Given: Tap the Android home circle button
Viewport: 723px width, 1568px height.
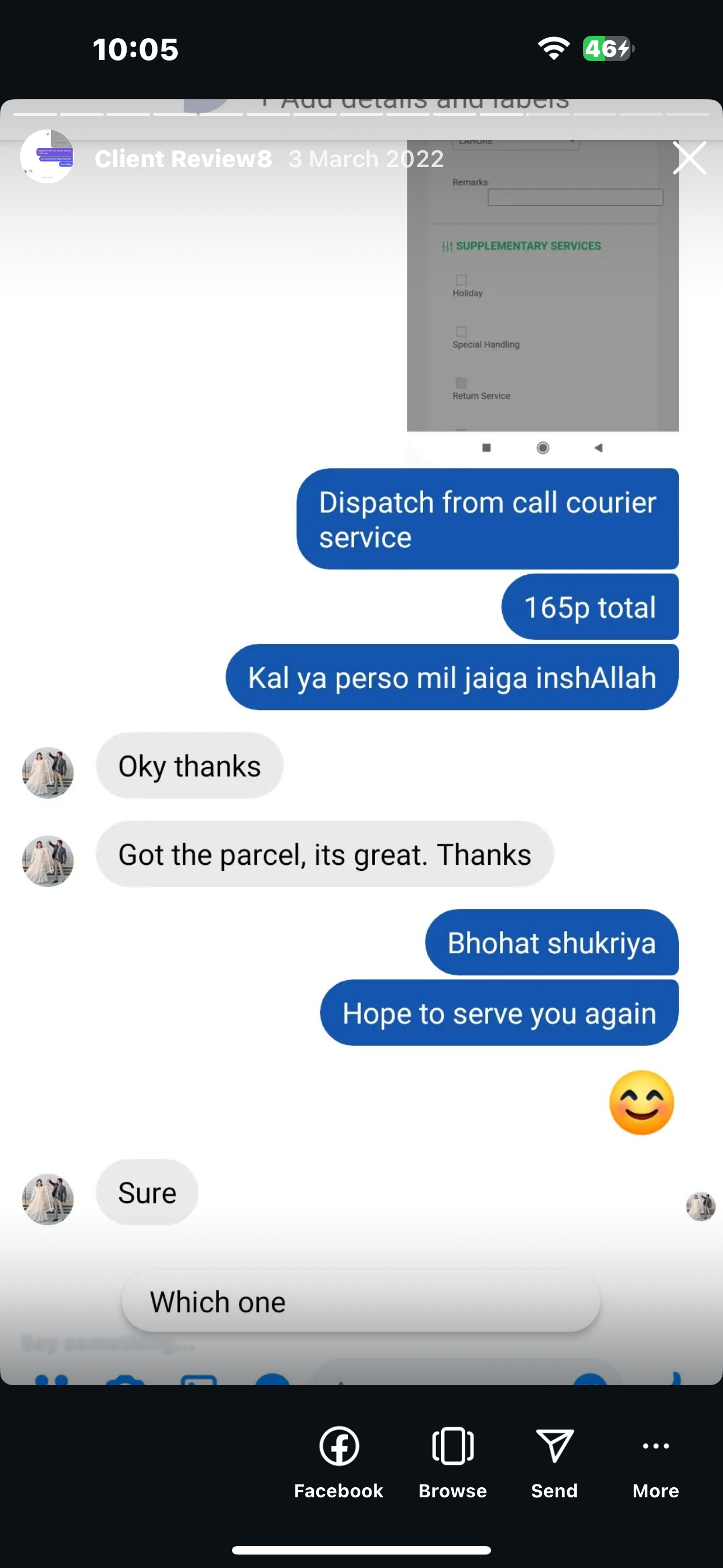Looking at the screenshot, I should [543, 448].
